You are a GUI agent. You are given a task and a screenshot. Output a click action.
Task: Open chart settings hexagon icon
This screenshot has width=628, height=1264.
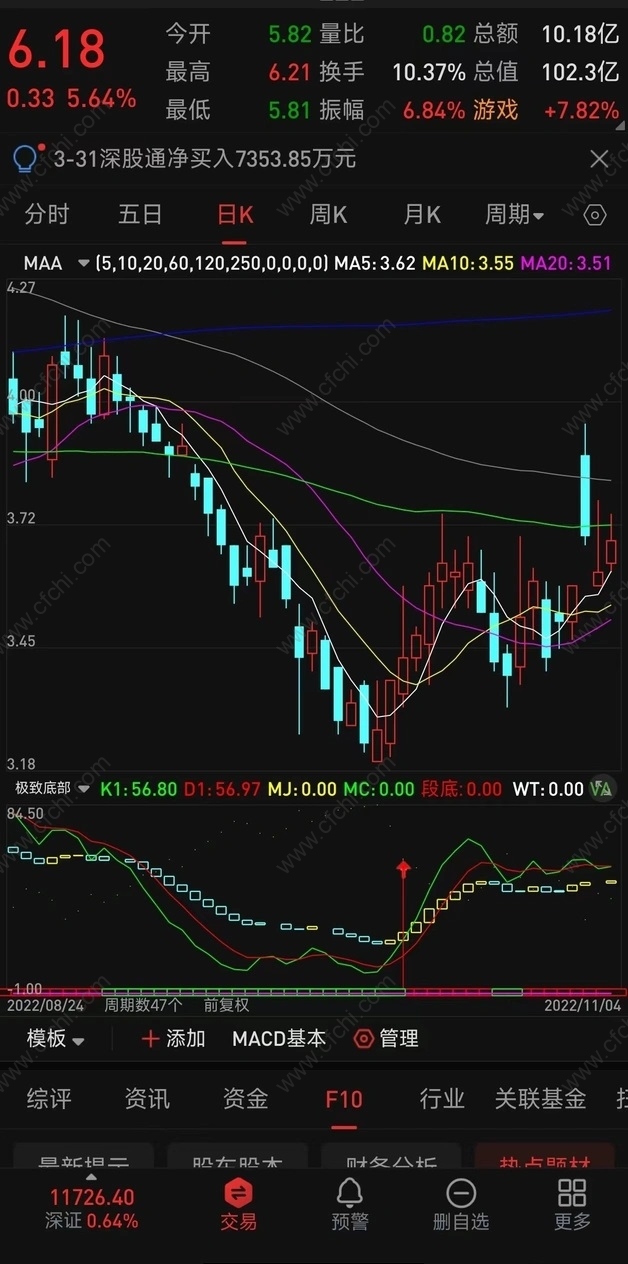pos(595,215)
